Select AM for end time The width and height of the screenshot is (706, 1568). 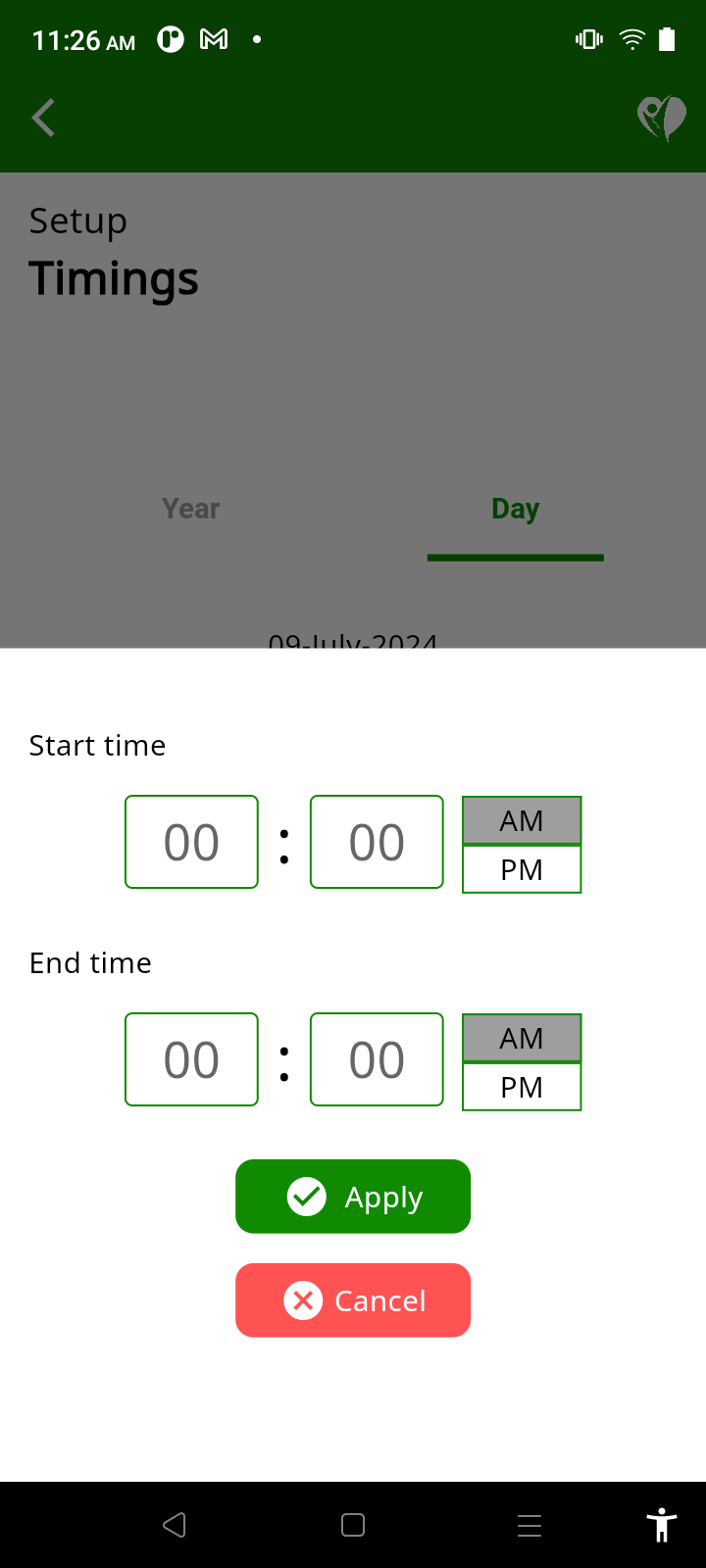tap(522, 1038)
